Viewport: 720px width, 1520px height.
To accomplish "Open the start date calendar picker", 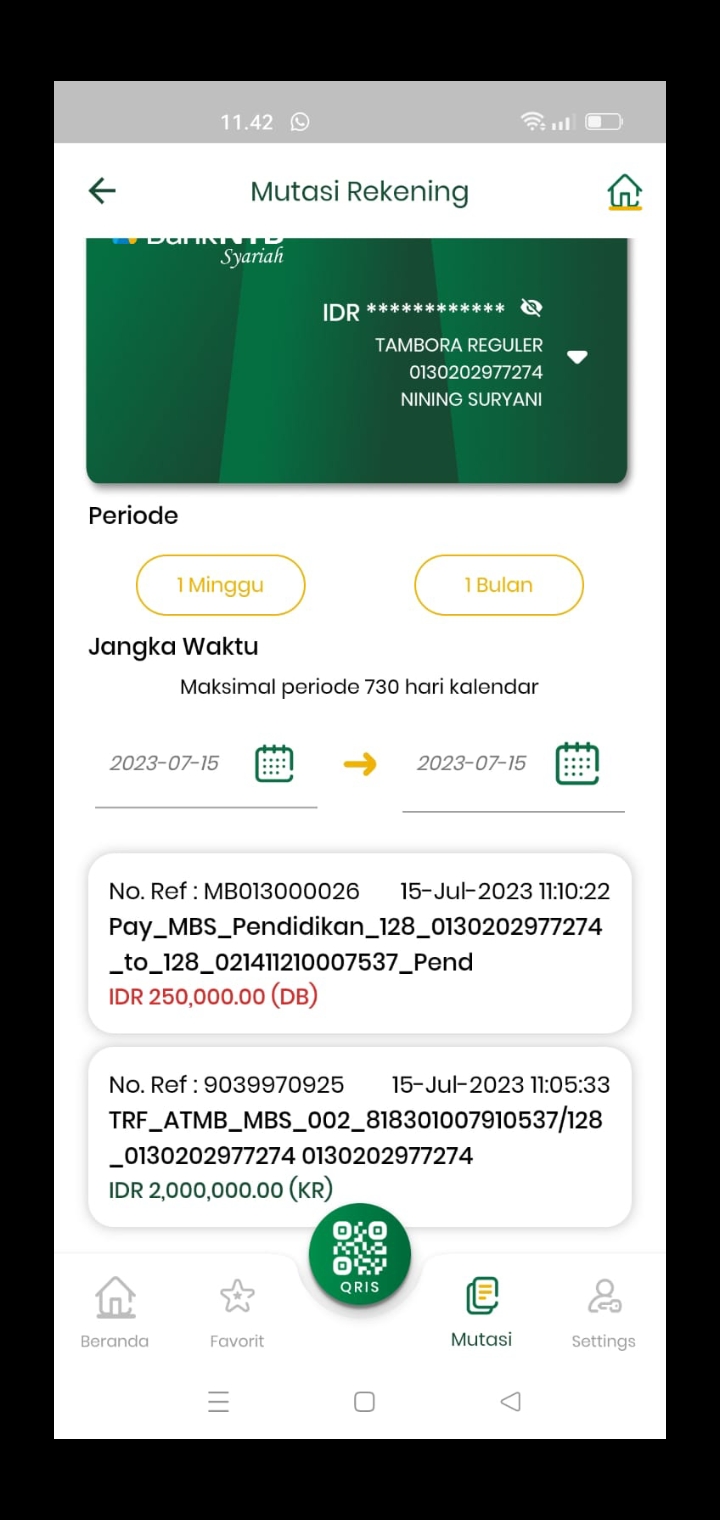I will pos(274,764).
